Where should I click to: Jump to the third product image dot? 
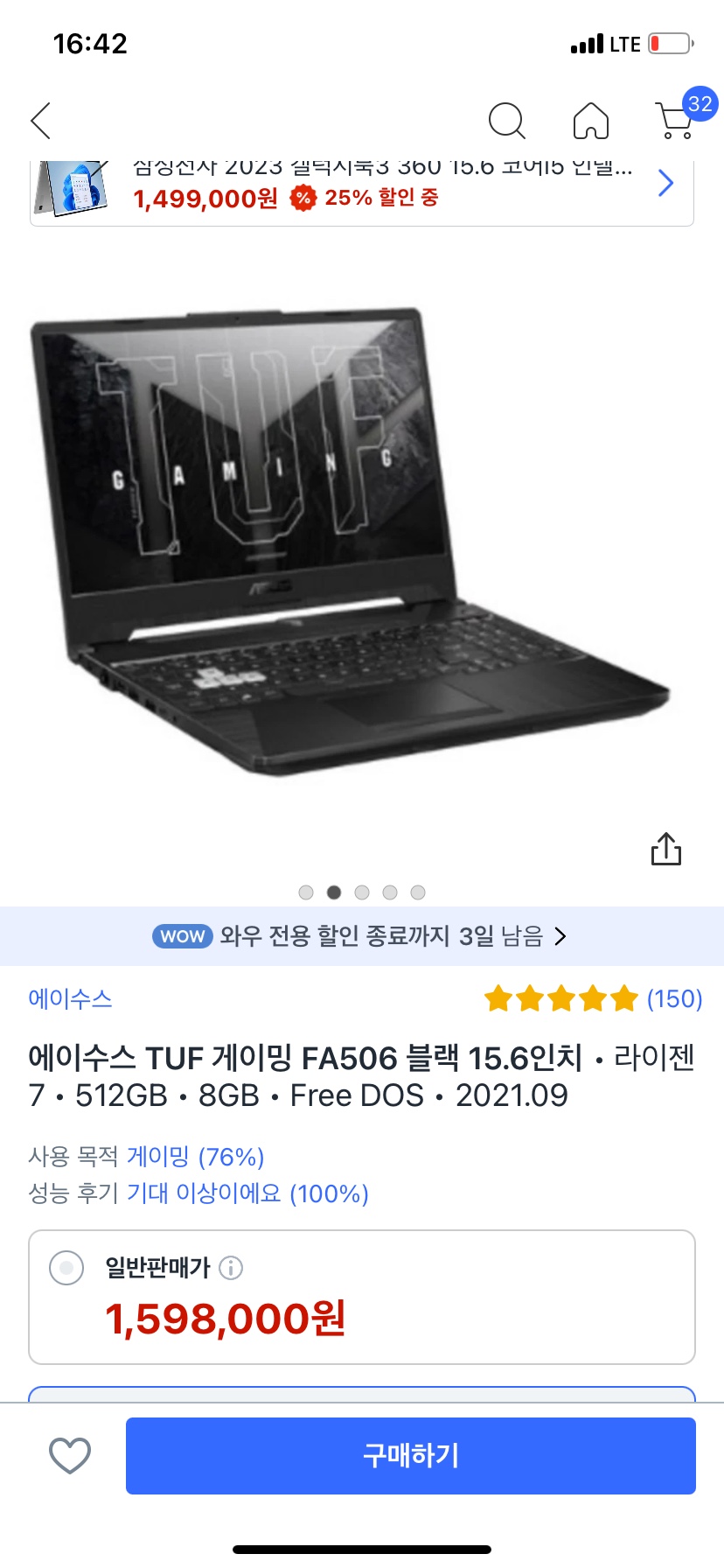[362, 892]
